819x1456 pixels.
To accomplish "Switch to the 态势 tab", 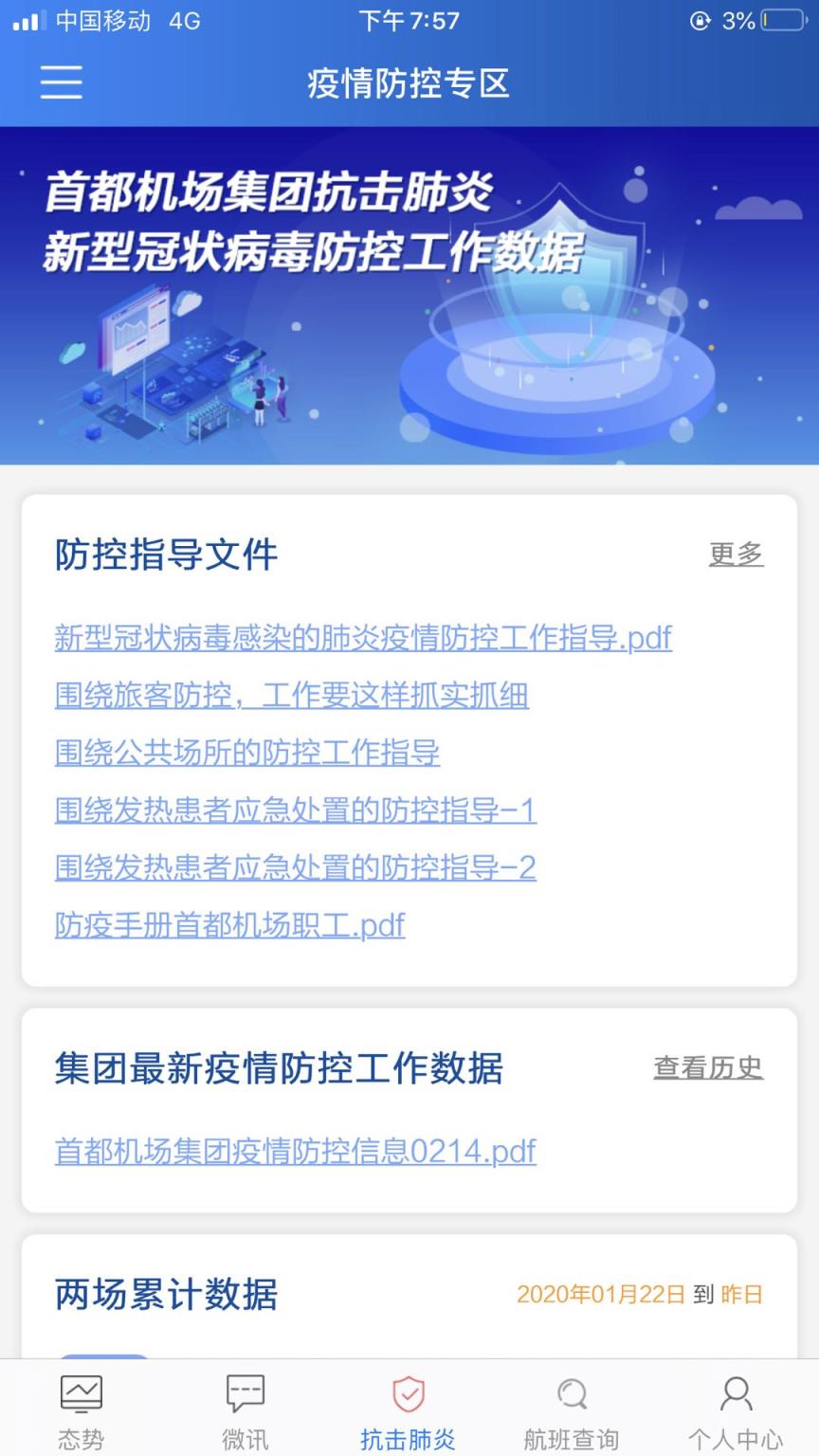I will click(x=82, y=1412).
